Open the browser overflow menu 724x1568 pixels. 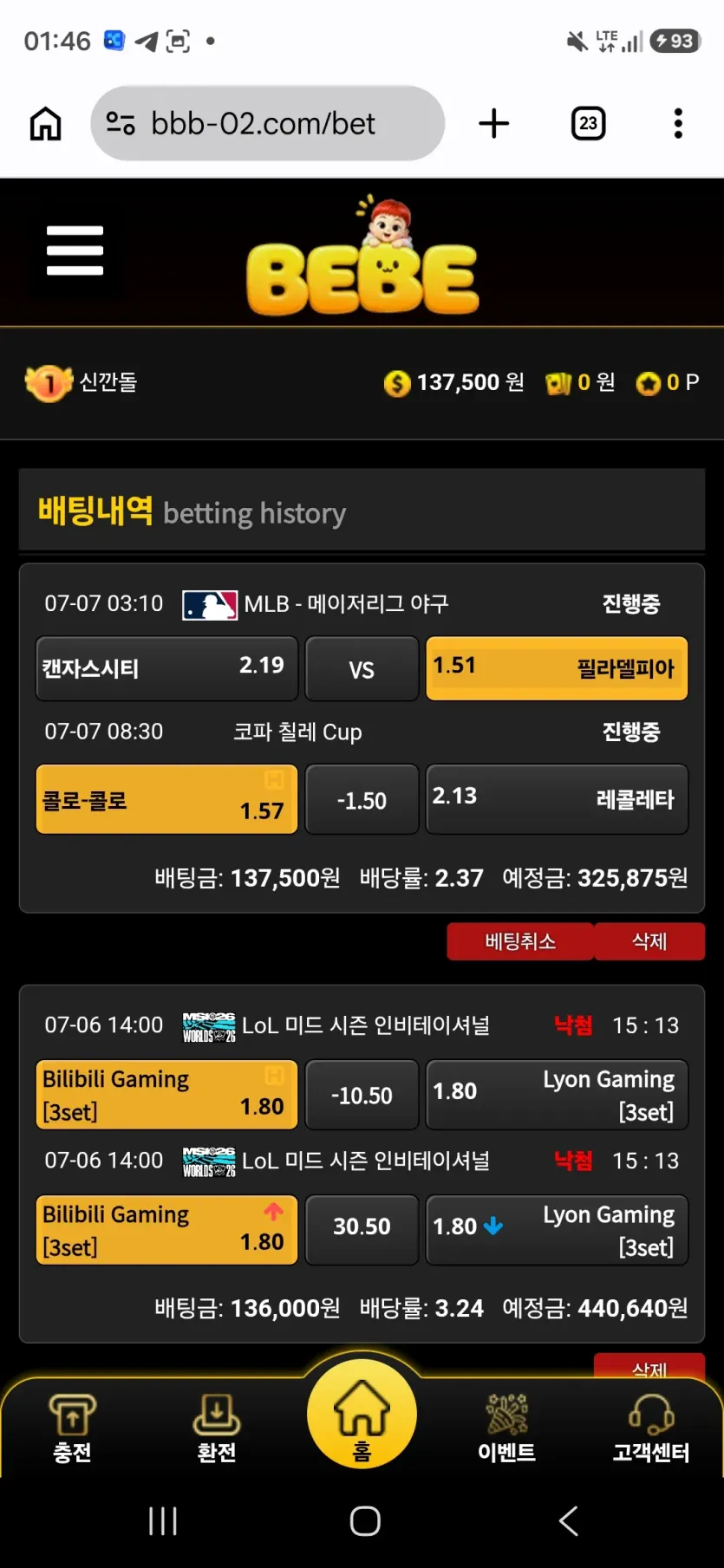pyautogui.click(x=678, y=123)
